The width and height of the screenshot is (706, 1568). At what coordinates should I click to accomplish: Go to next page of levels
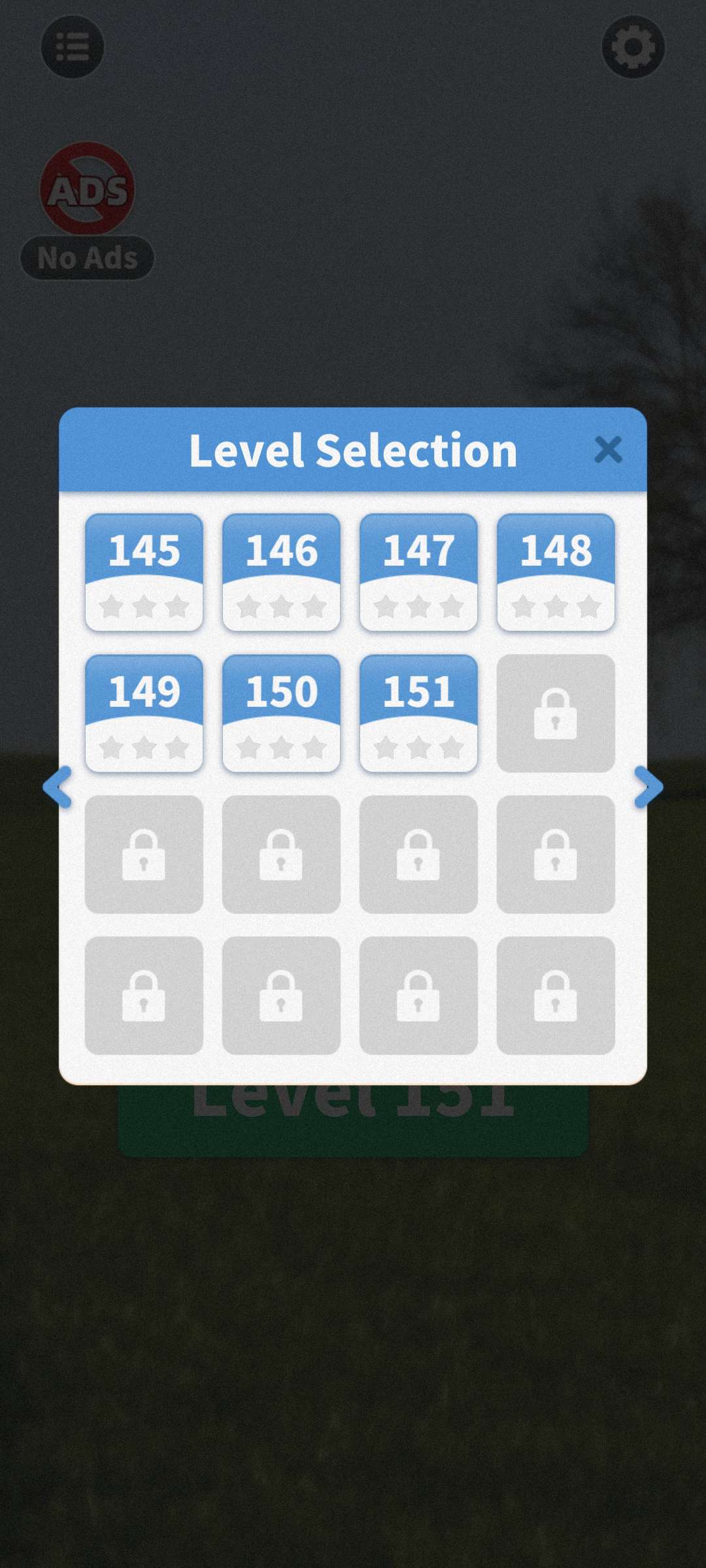(648, 787)
